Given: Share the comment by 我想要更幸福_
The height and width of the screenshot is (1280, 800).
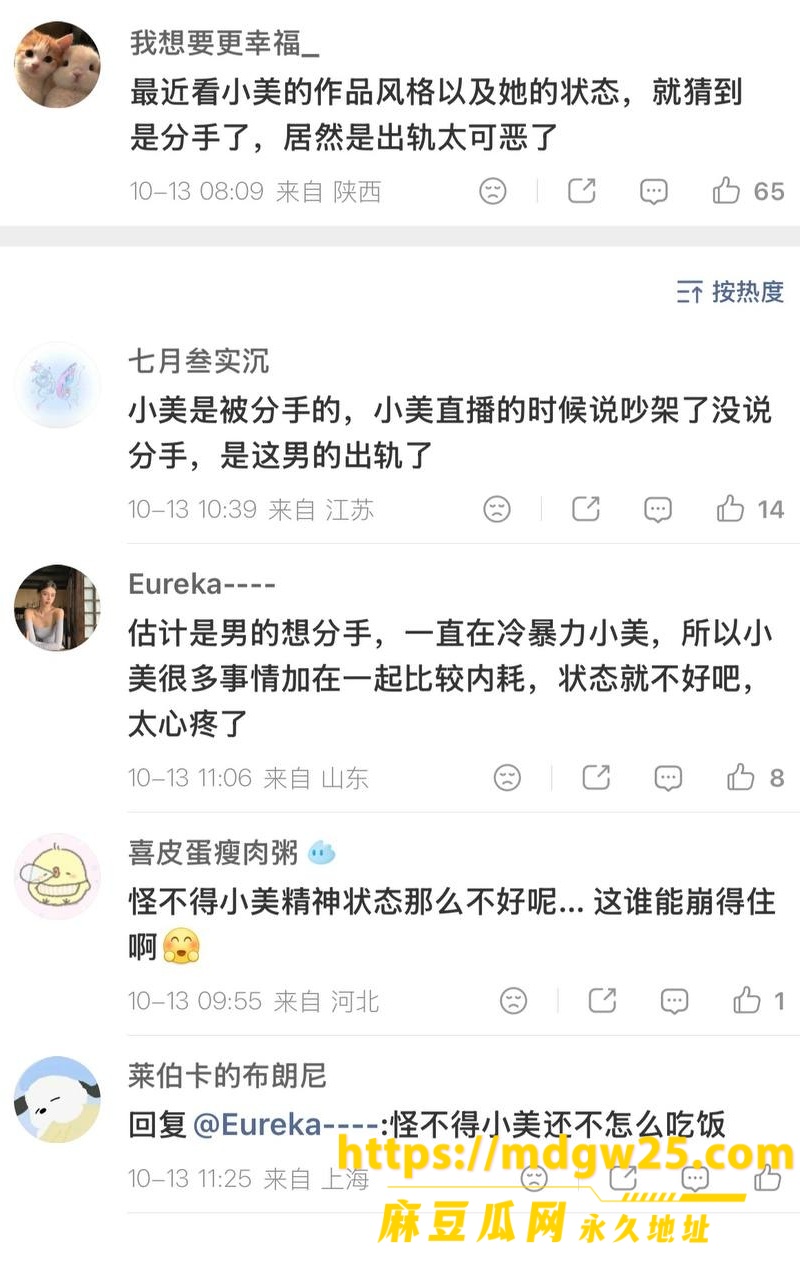Looking at the screenshot, I should coord(582,190).
